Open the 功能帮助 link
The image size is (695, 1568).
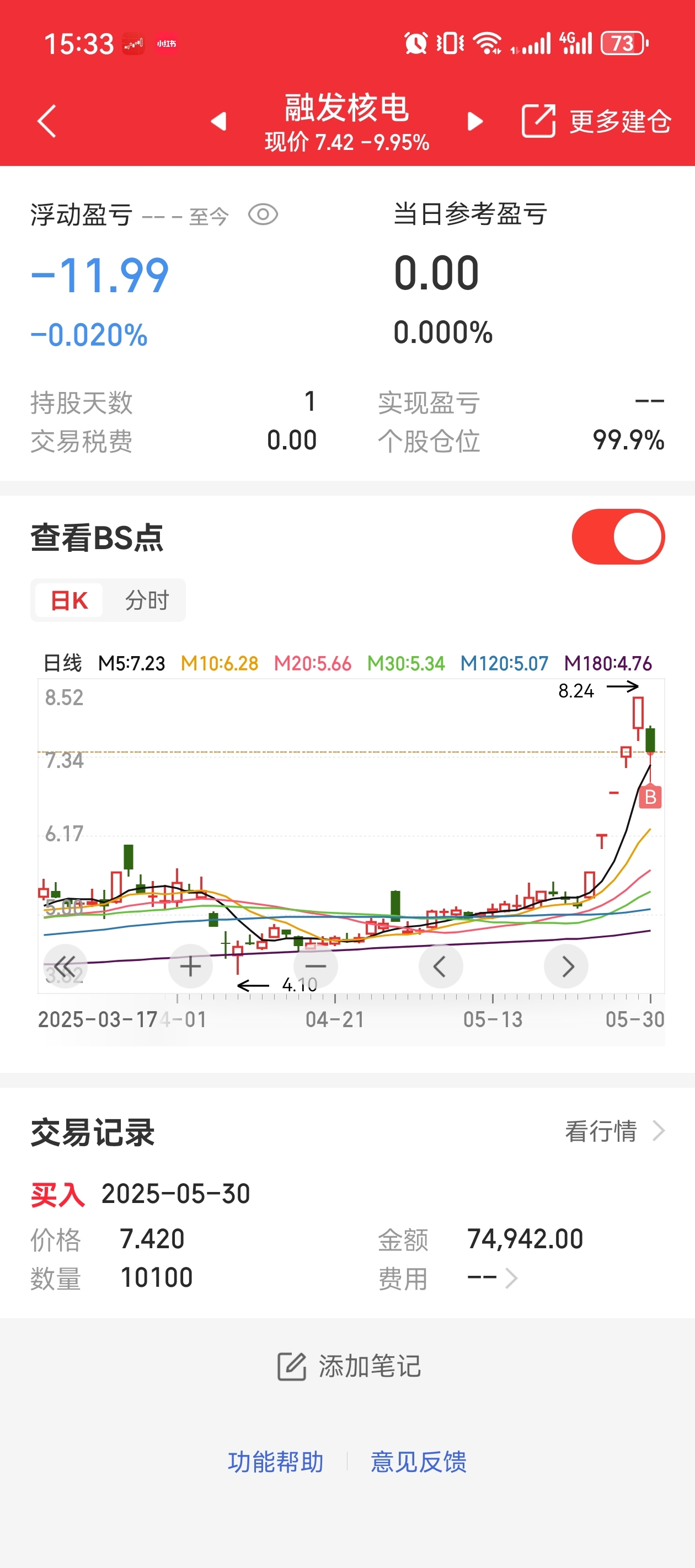[x=275, y=1462]
